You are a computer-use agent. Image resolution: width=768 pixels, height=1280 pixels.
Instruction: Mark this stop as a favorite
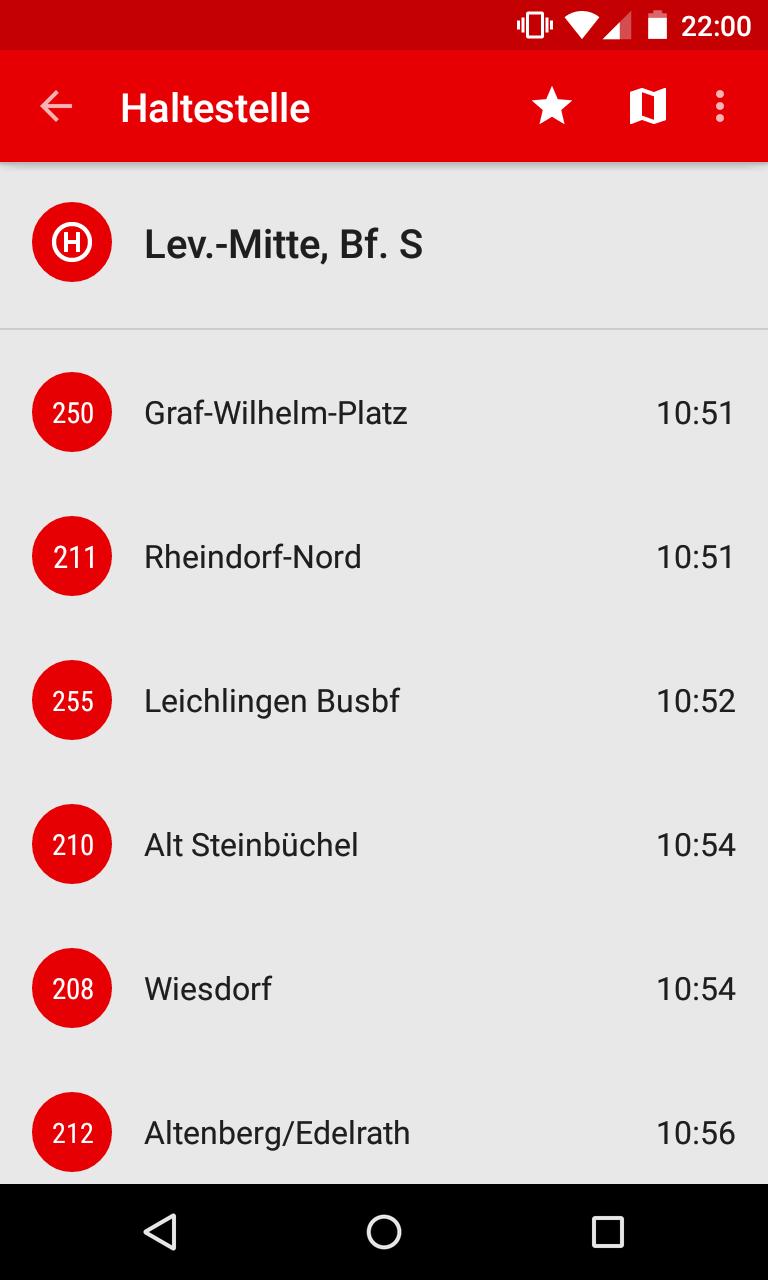coord(551,106)
